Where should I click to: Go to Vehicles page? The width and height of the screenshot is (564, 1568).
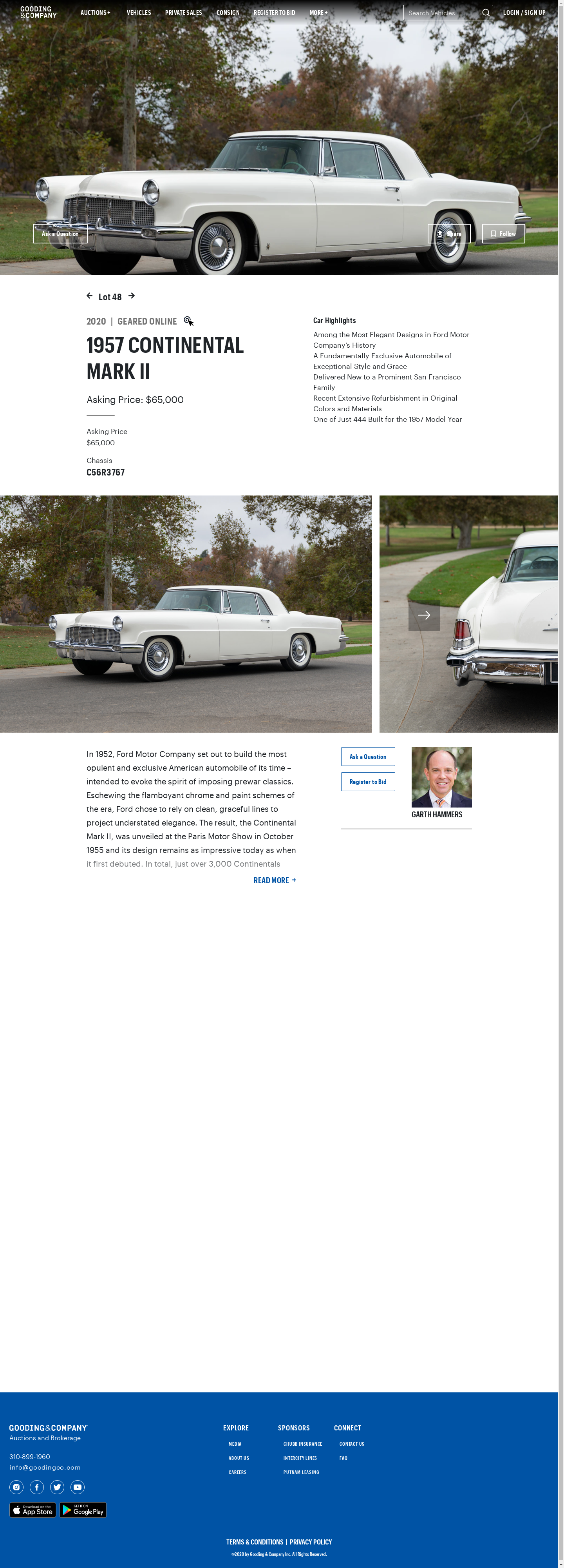139,13
